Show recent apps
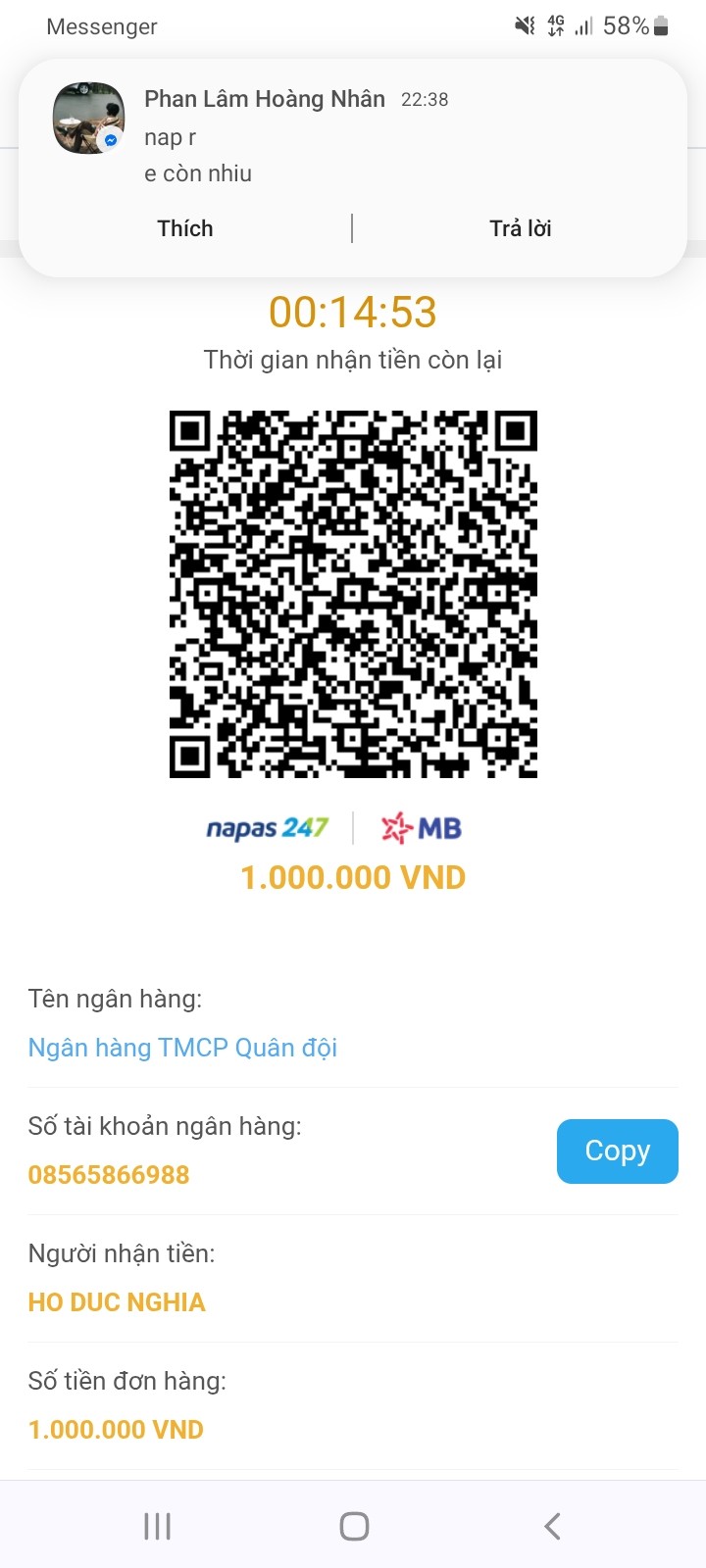Image resolution: width=706 pixels, height=1568 pixels. coord(157,1526)
